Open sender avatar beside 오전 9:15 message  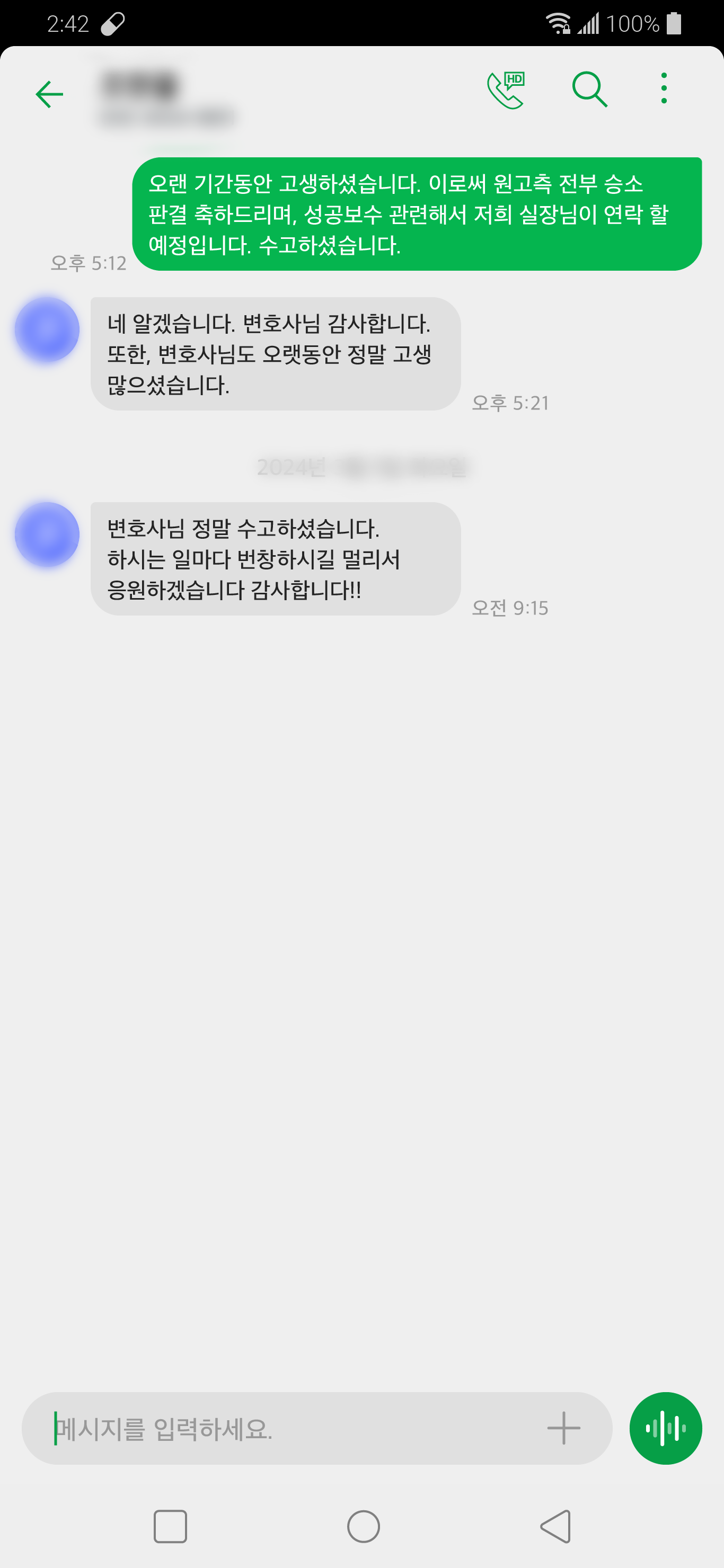(x=48, y=534)
